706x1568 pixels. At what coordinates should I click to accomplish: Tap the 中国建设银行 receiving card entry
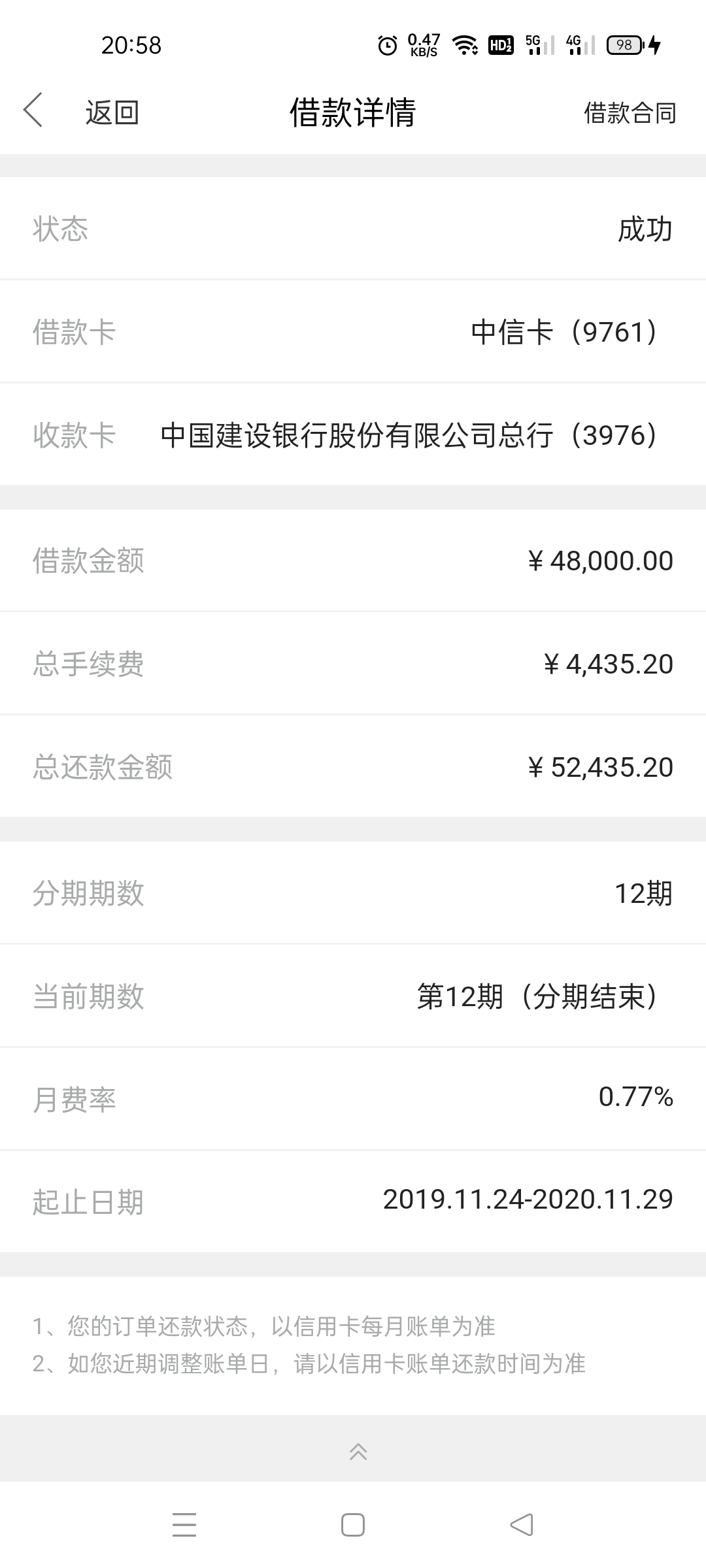coord(353,434)
